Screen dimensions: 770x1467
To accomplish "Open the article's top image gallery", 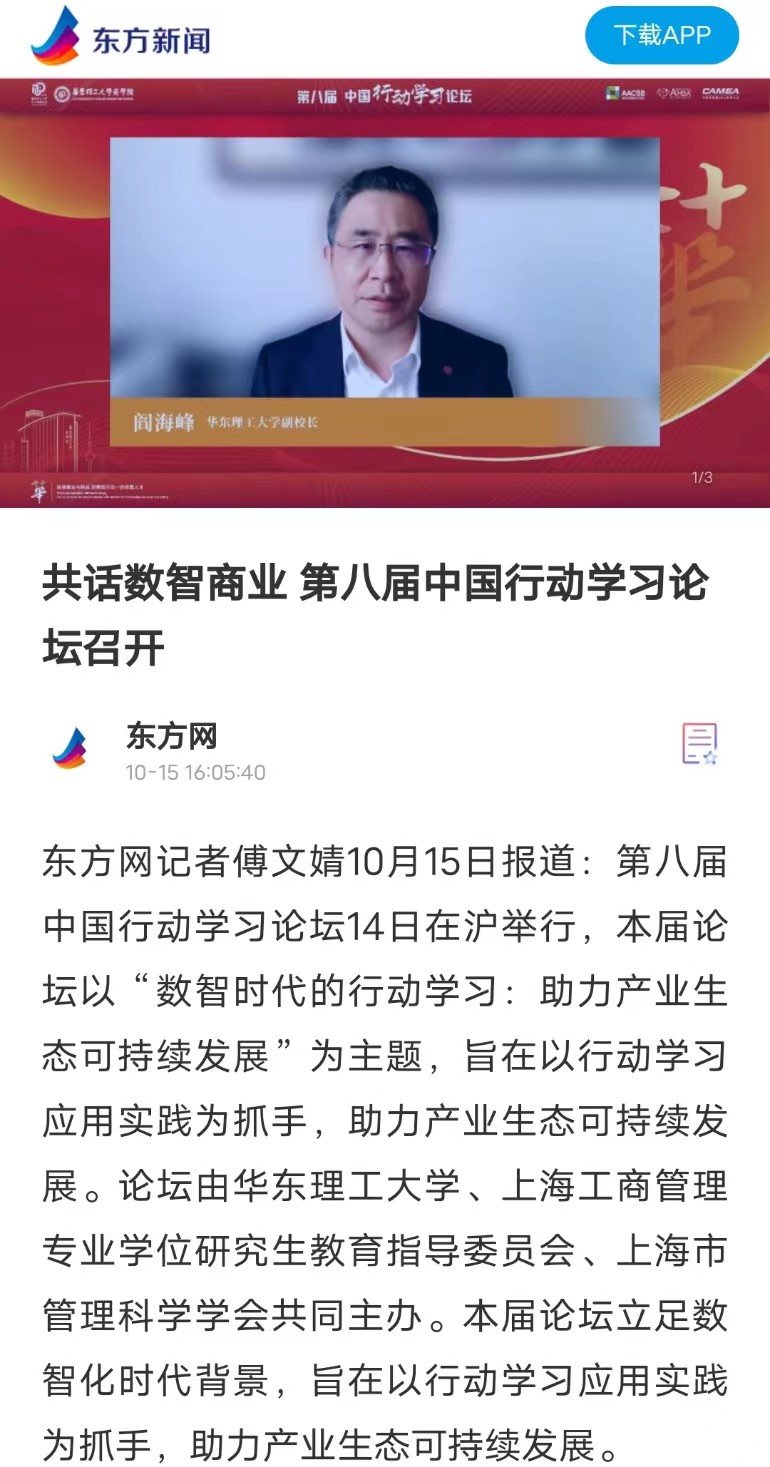I will 385,292.
